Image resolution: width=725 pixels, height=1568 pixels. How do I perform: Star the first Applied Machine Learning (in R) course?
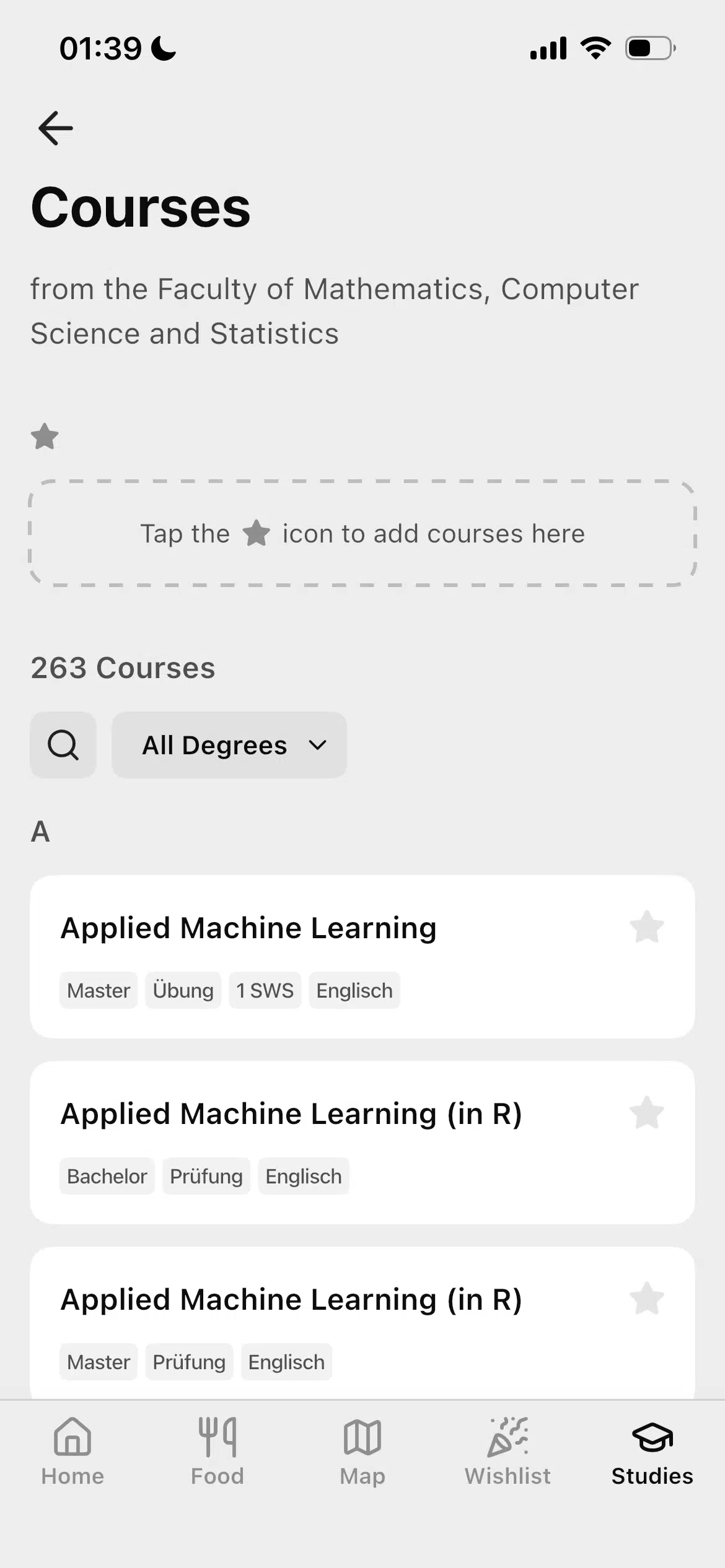click(x=647, y=1113)
